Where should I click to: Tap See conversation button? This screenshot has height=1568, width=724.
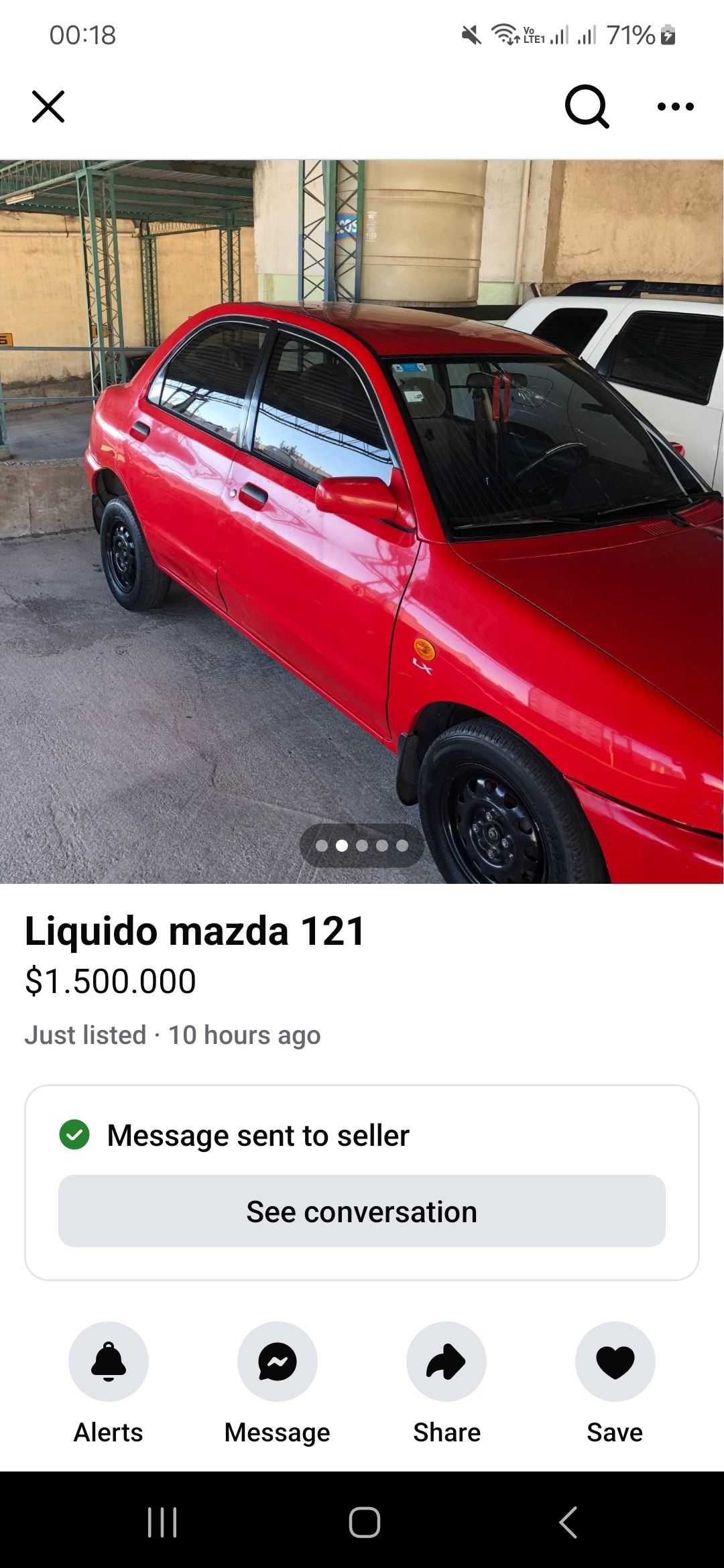(x=362, y=1211)
